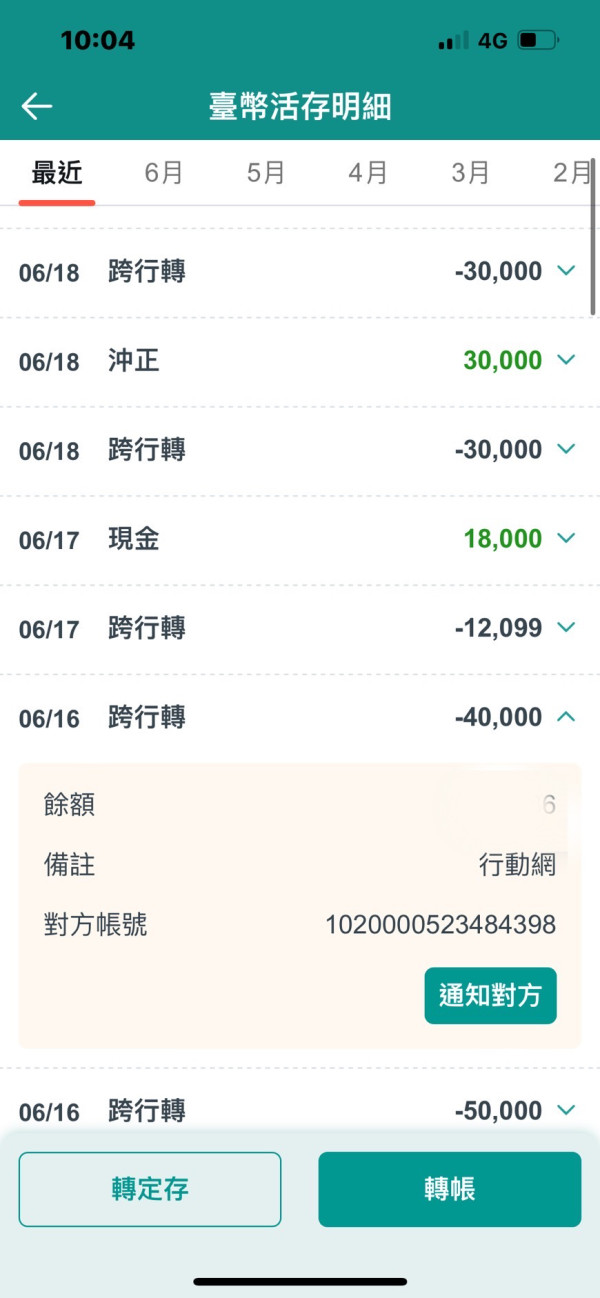Viewport: 600px width, 1298px height.
Task: Tap the 轉定存 button
Action: [150, 1189]
